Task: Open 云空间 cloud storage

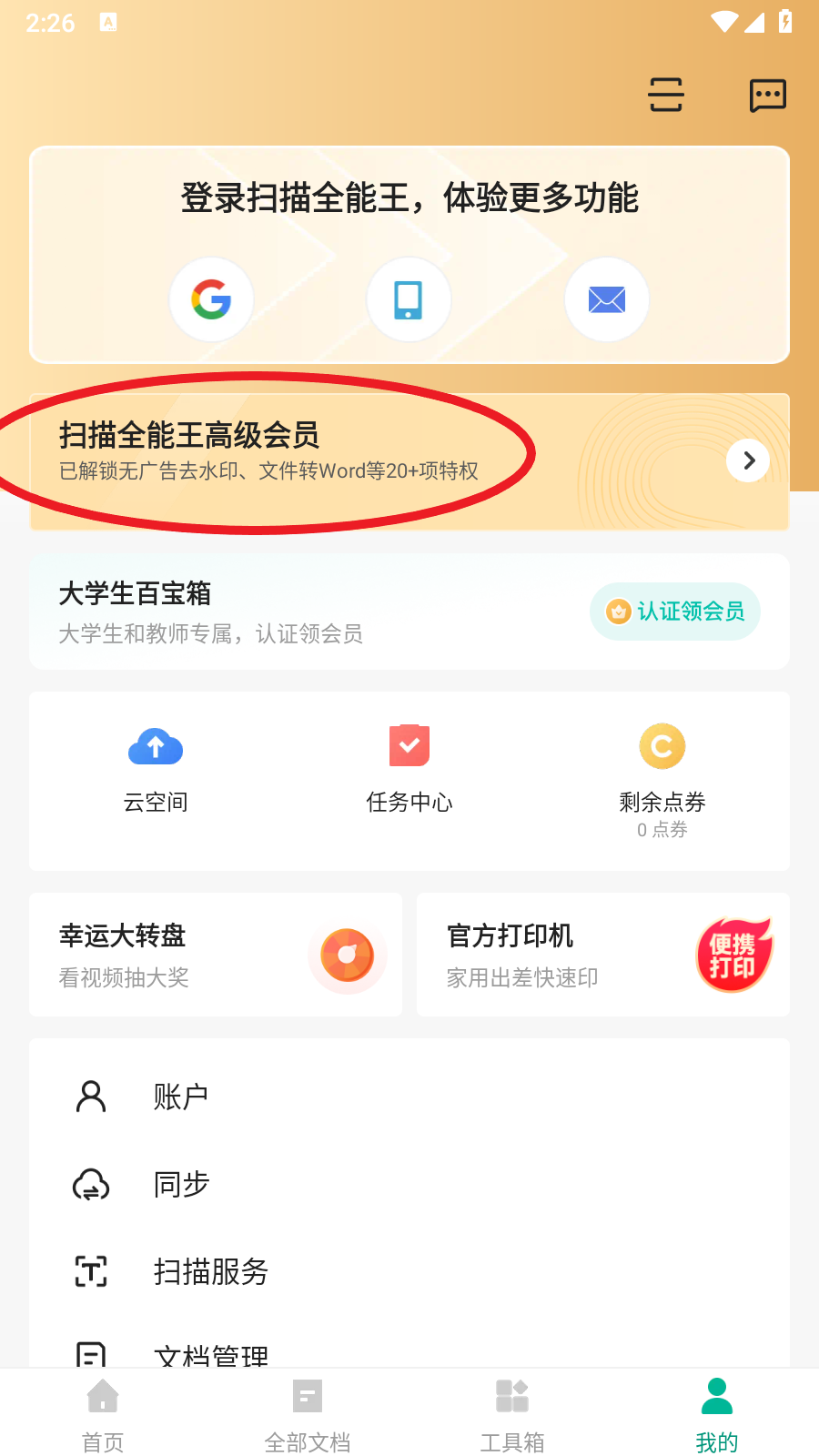Action: [156, 767]
